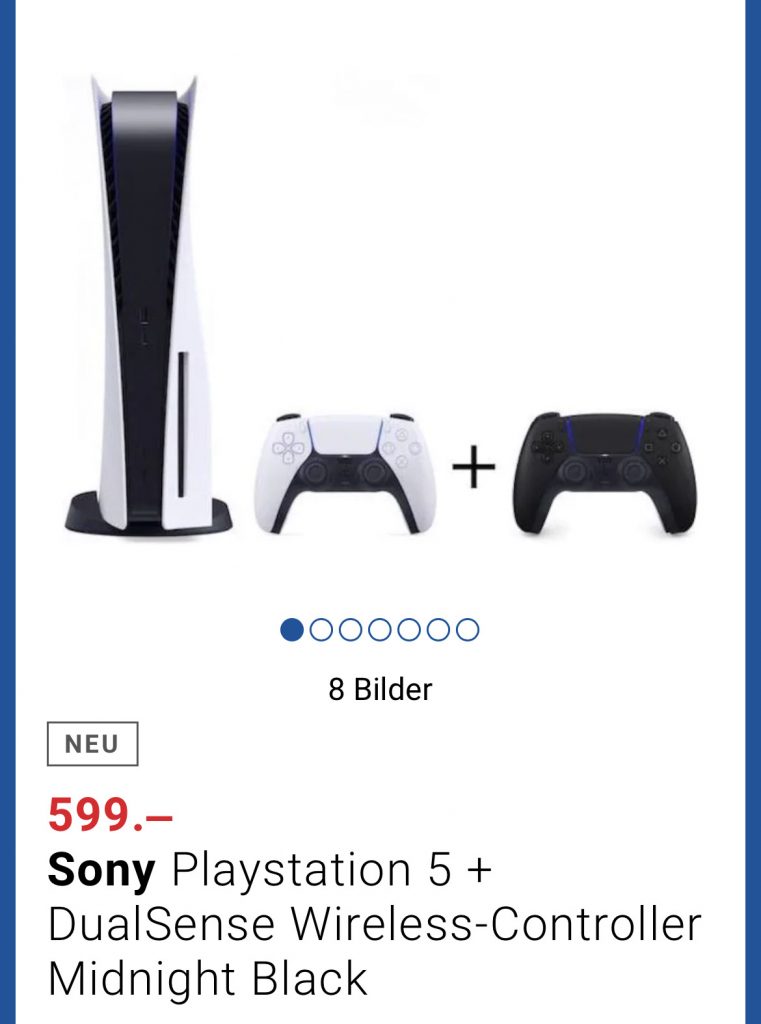Jump to the second image via indicator dot
761x1024 pixels.
coord(321,630)
